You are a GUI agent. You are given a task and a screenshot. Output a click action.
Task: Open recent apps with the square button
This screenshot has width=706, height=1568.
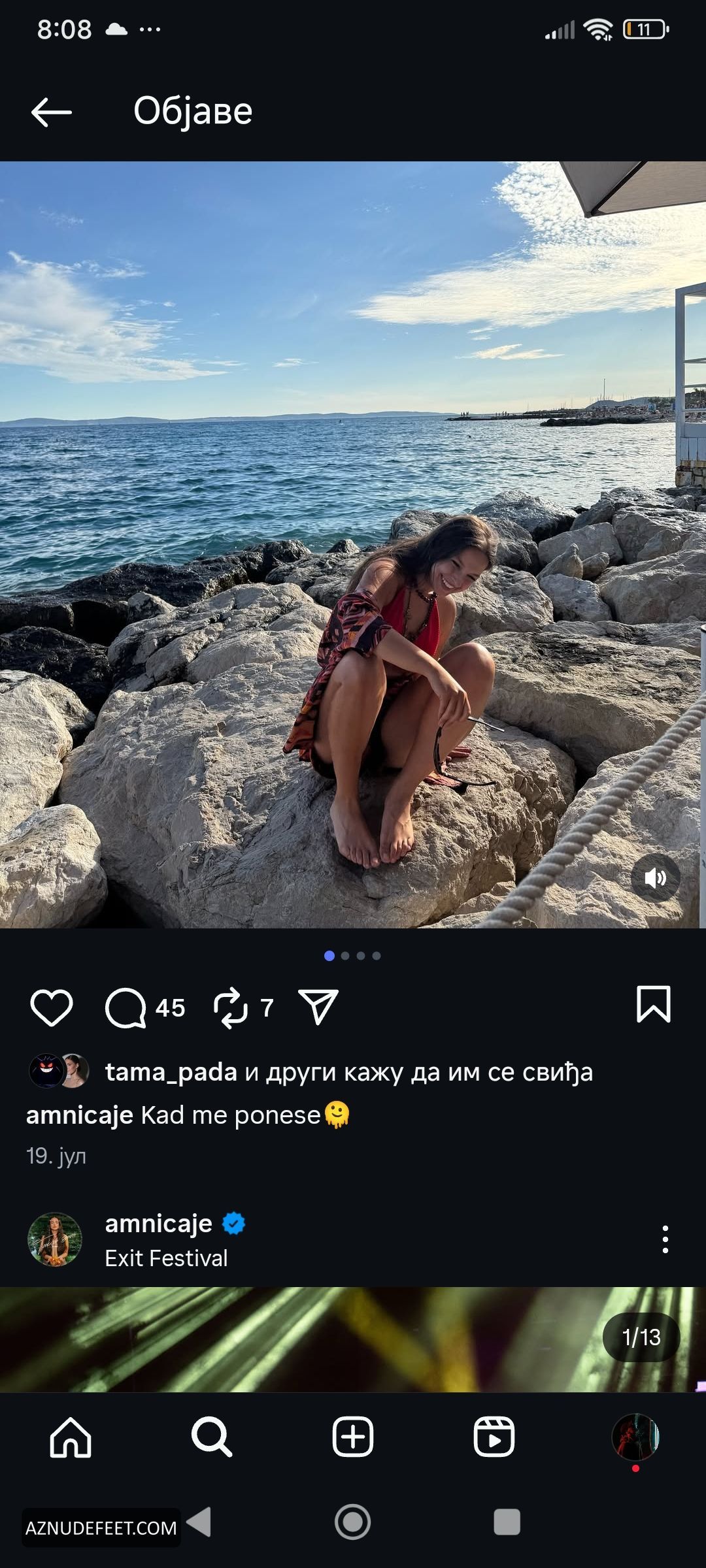[507, 1522]
